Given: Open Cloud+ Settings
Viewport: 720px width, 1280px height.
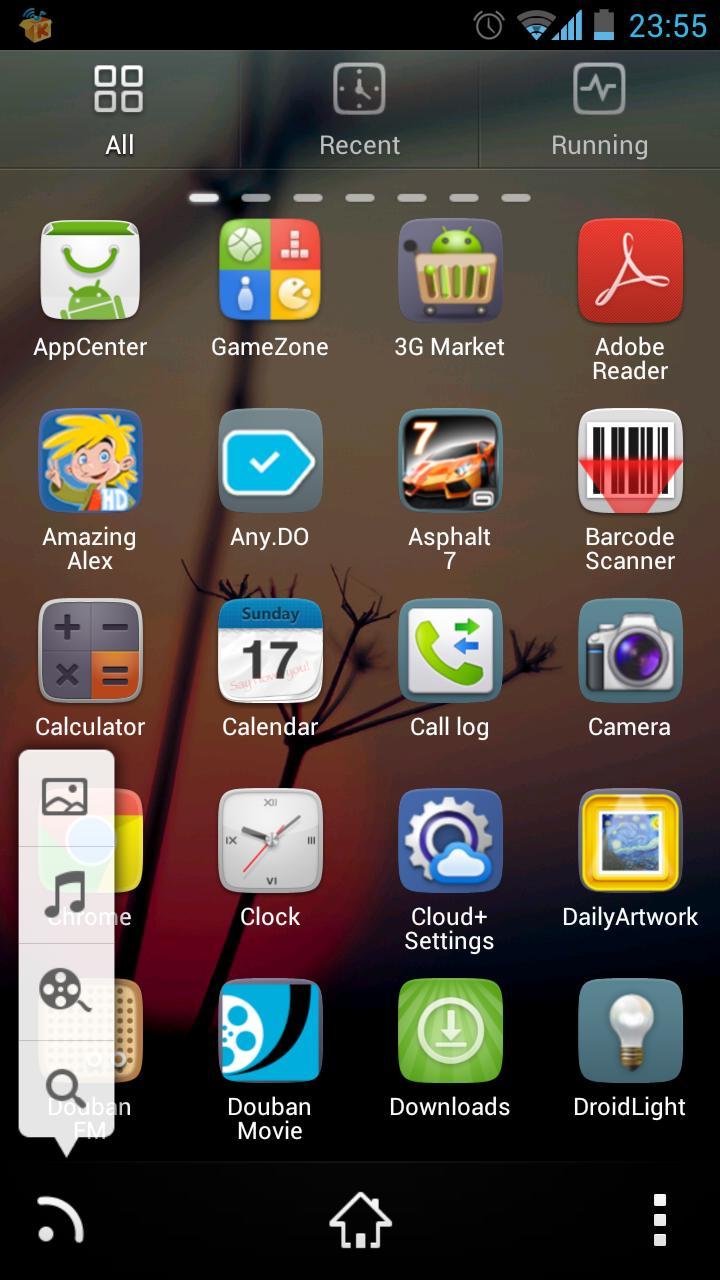Looking at the screenshot, I should coord(450,842).
